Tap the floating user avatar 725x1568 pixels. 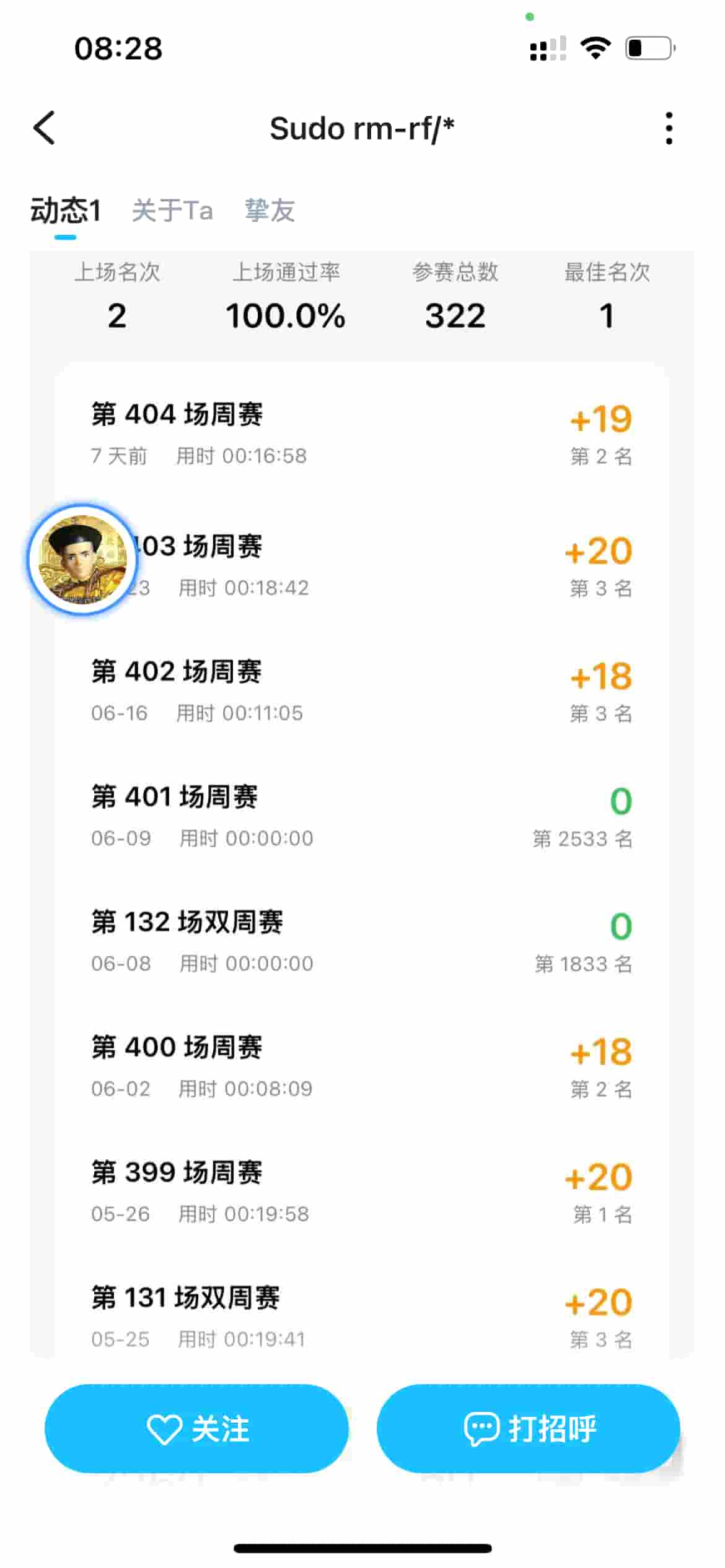coord(82,559)
